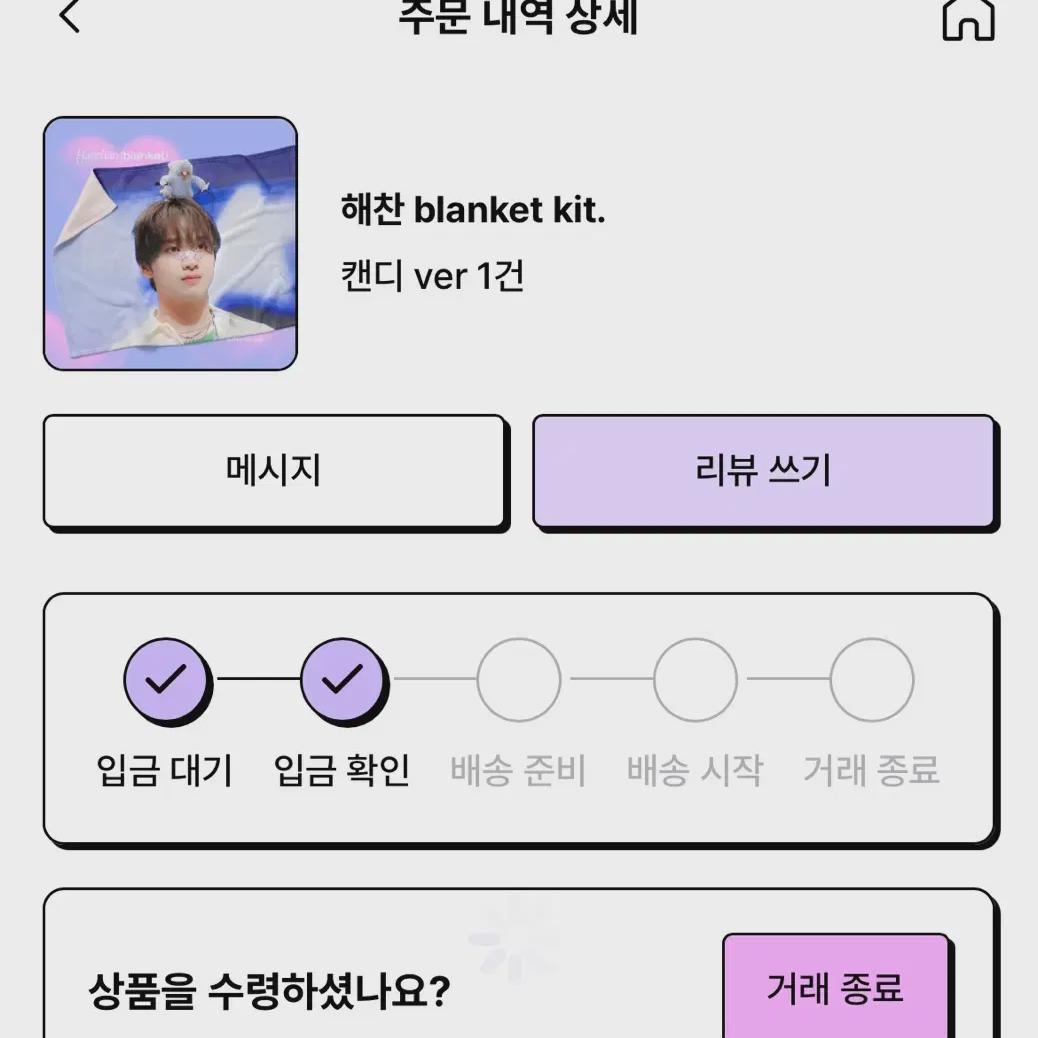The height and width of the screenshot is (1038, 1038).
Task: Open the 해찬 blanket kit product thumbnail
Action: click(x=170, y=244)
